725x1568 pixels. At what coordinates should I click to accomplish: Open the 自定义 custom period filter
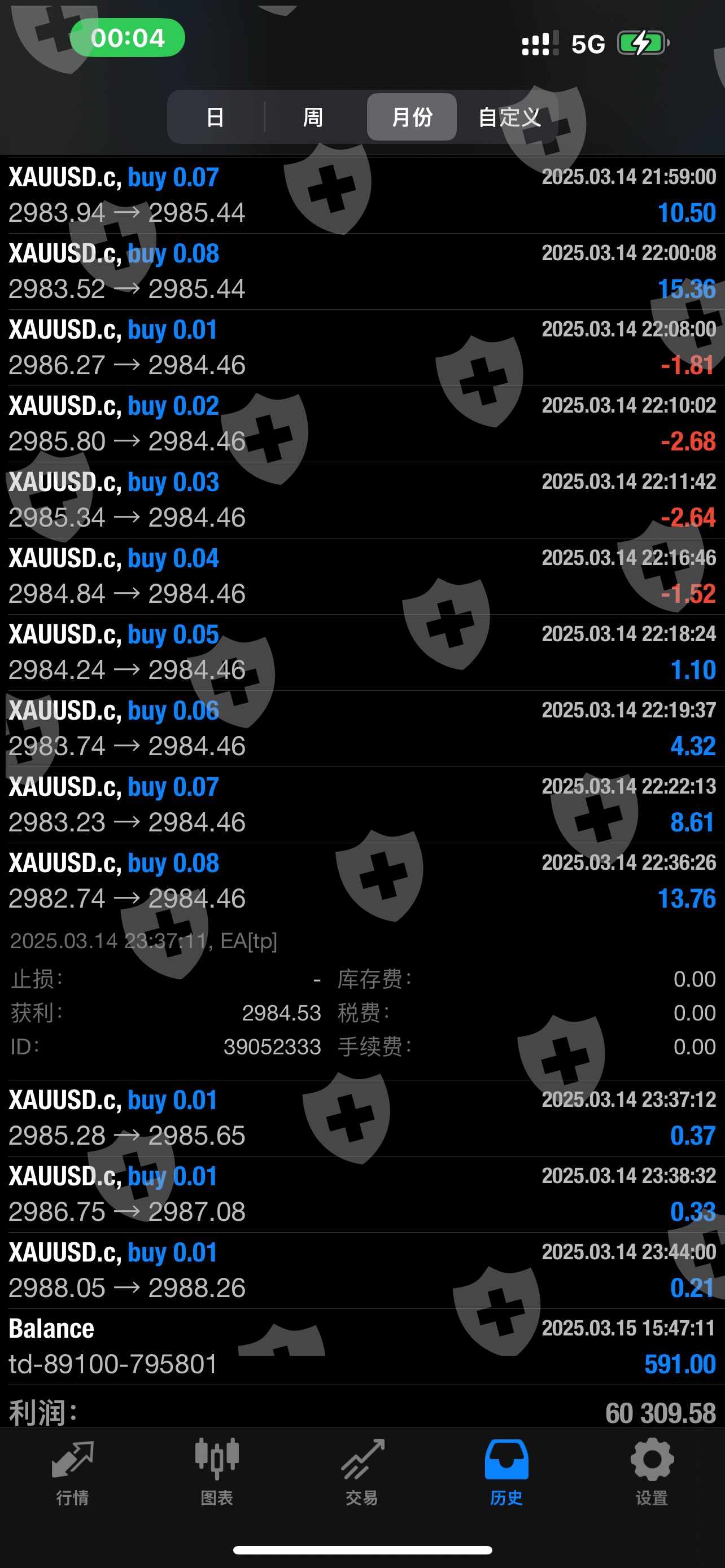pyautogui.click(x=509, y=117)
